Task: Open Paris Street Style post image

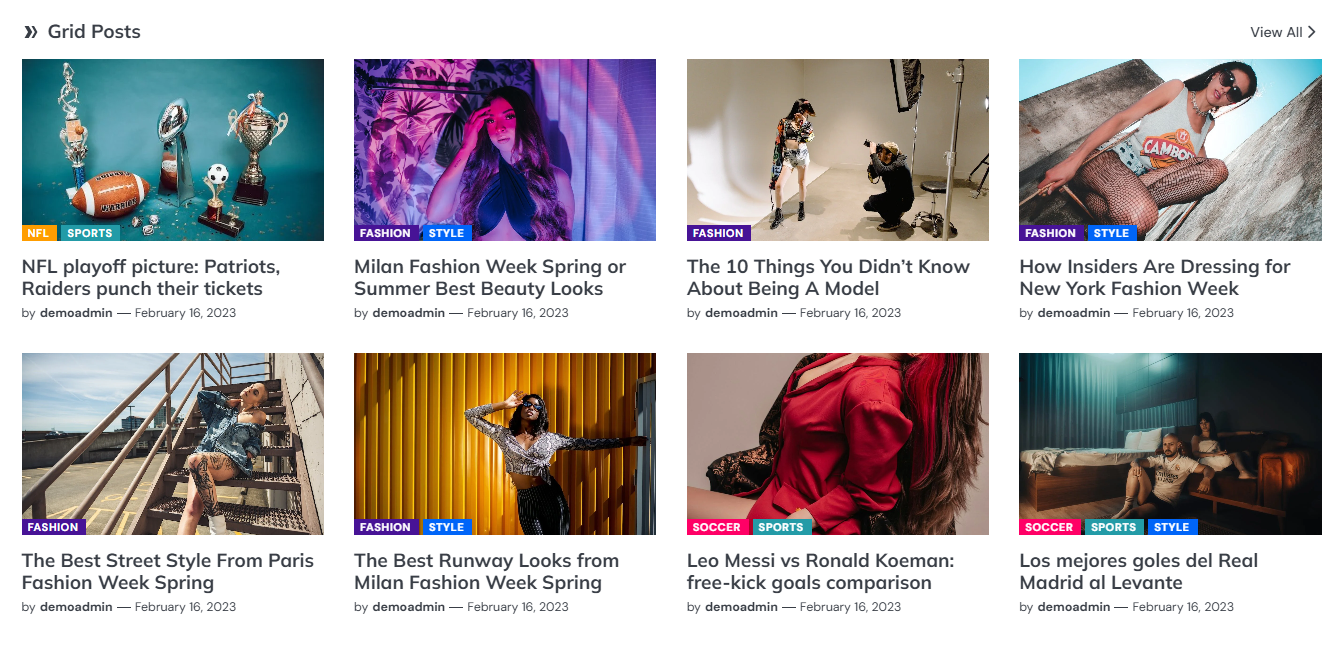Action: click(x=172, y=435)
